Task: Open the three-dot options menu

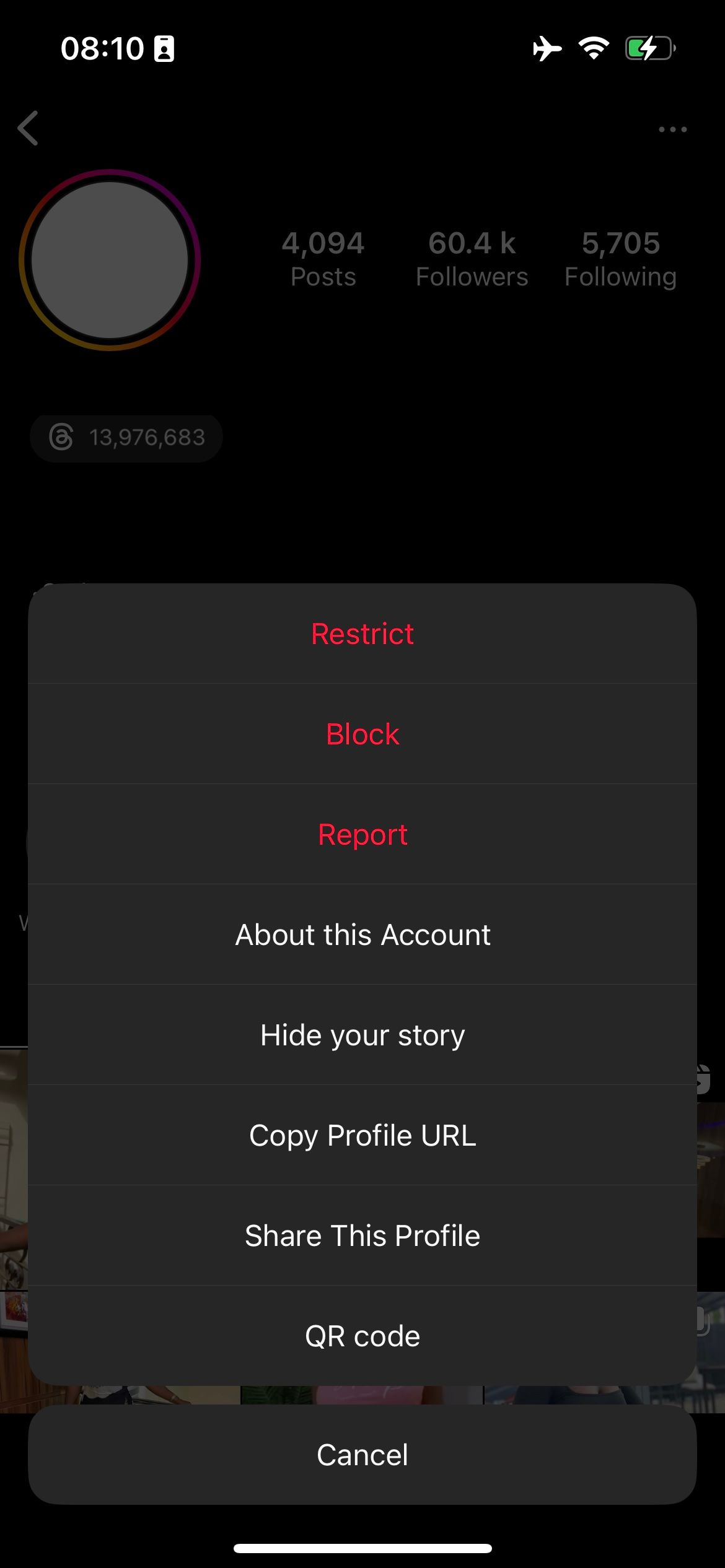Action: (673, 128)
